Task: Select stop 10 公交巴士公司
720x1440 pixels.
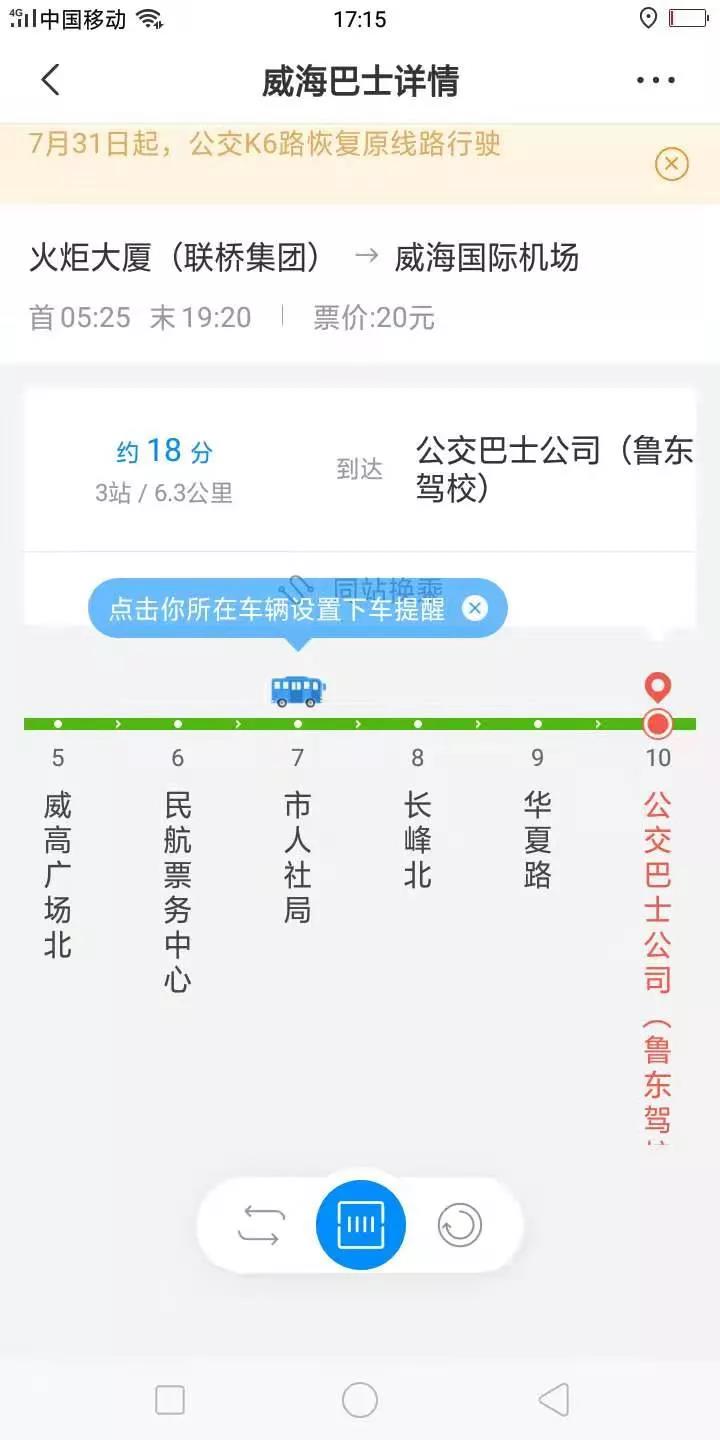Action: click(657, 900)
